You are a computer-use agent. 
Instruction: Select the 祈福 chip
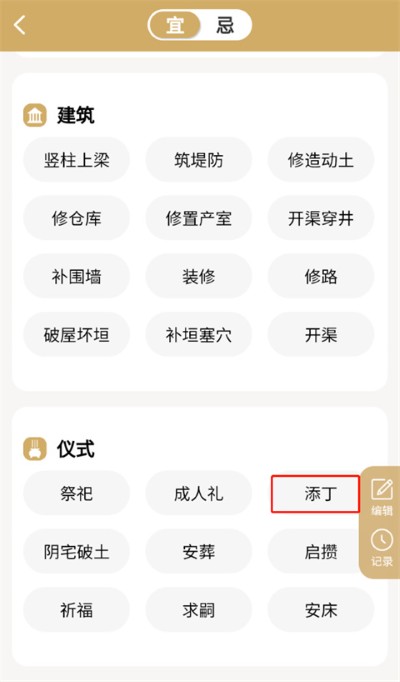tap(77, 610)
